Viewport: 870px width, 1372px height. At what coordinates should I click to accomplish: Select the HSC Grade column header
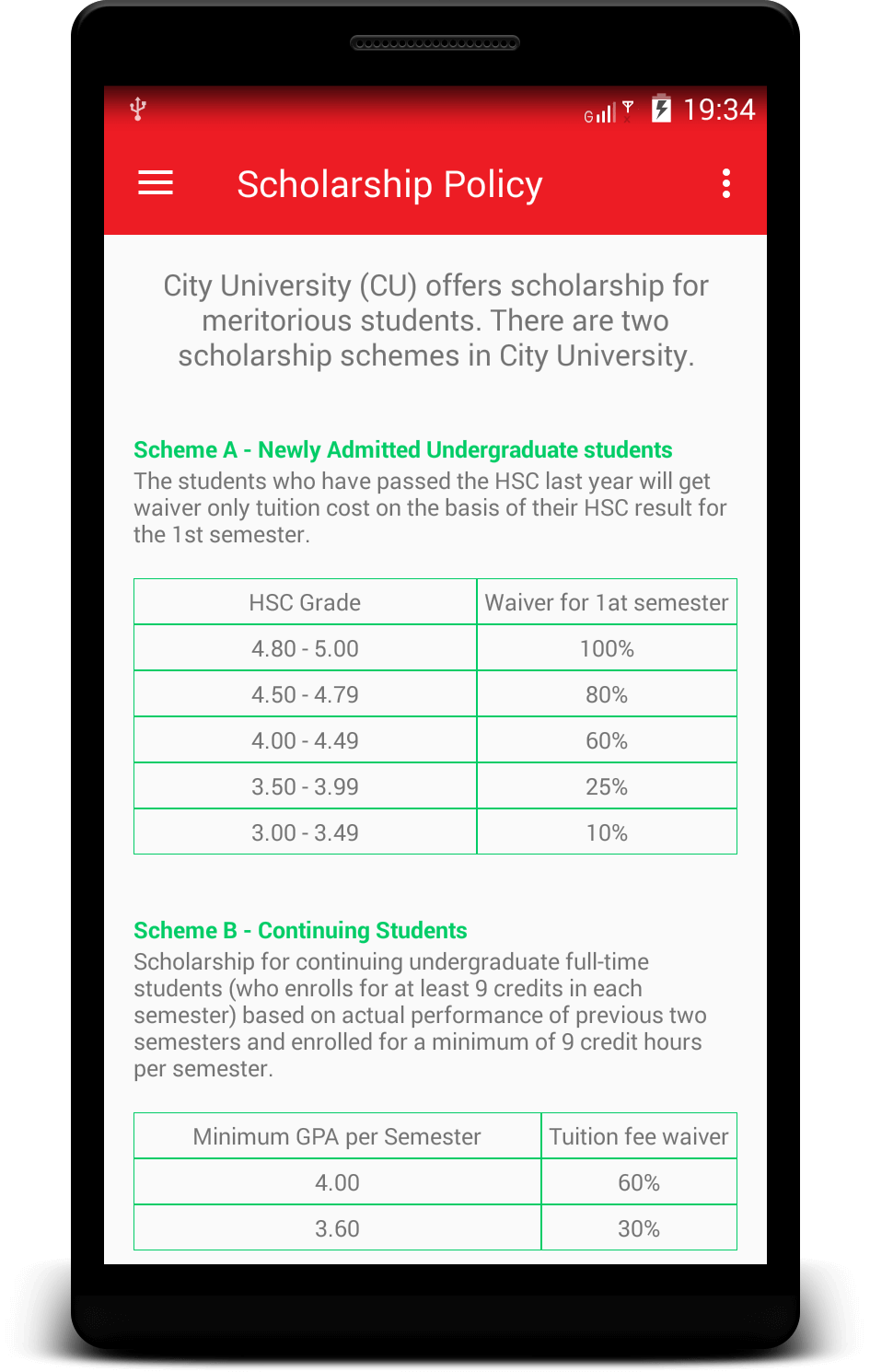pyautogui.click(x=305, y=601)
